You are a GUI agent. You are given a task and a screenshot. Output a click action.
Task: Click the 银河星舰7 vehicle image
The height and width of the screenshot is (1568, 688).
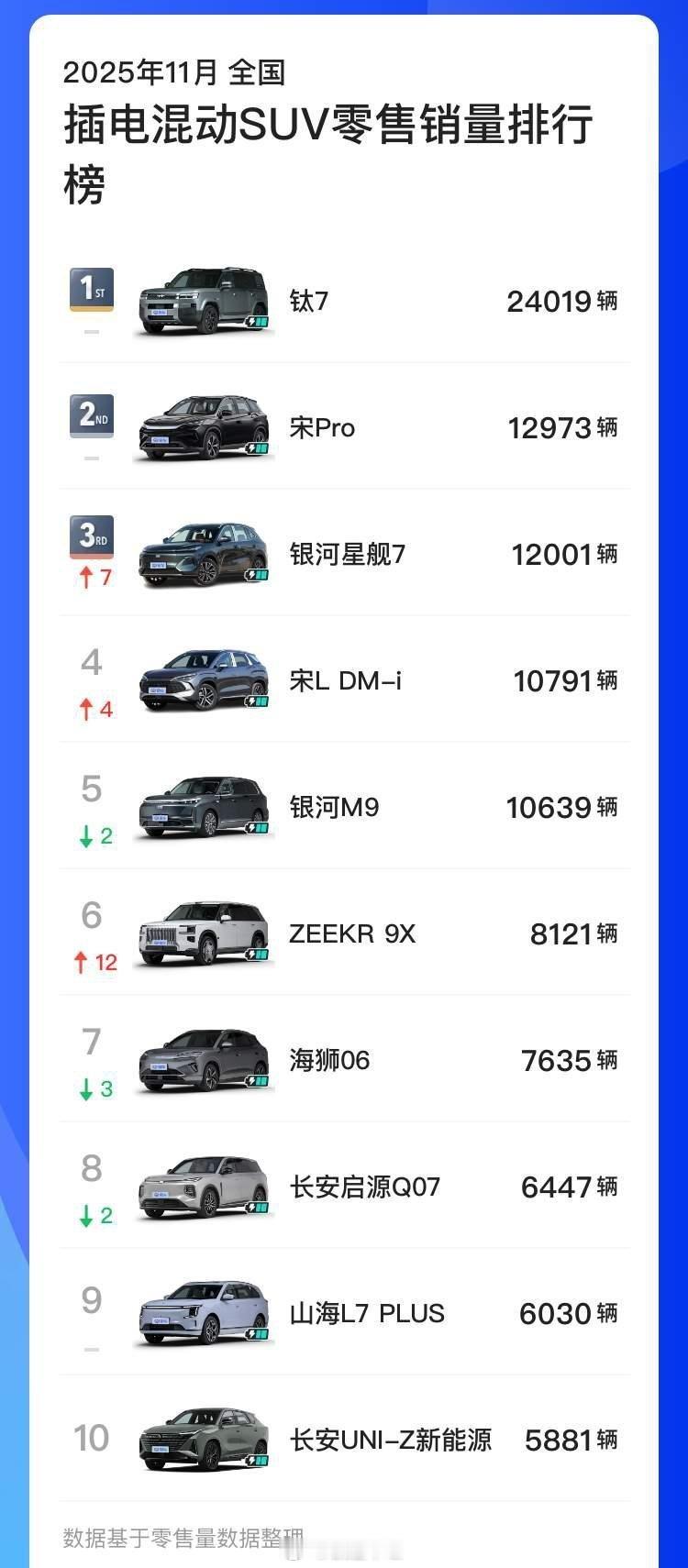coord(202,554)
